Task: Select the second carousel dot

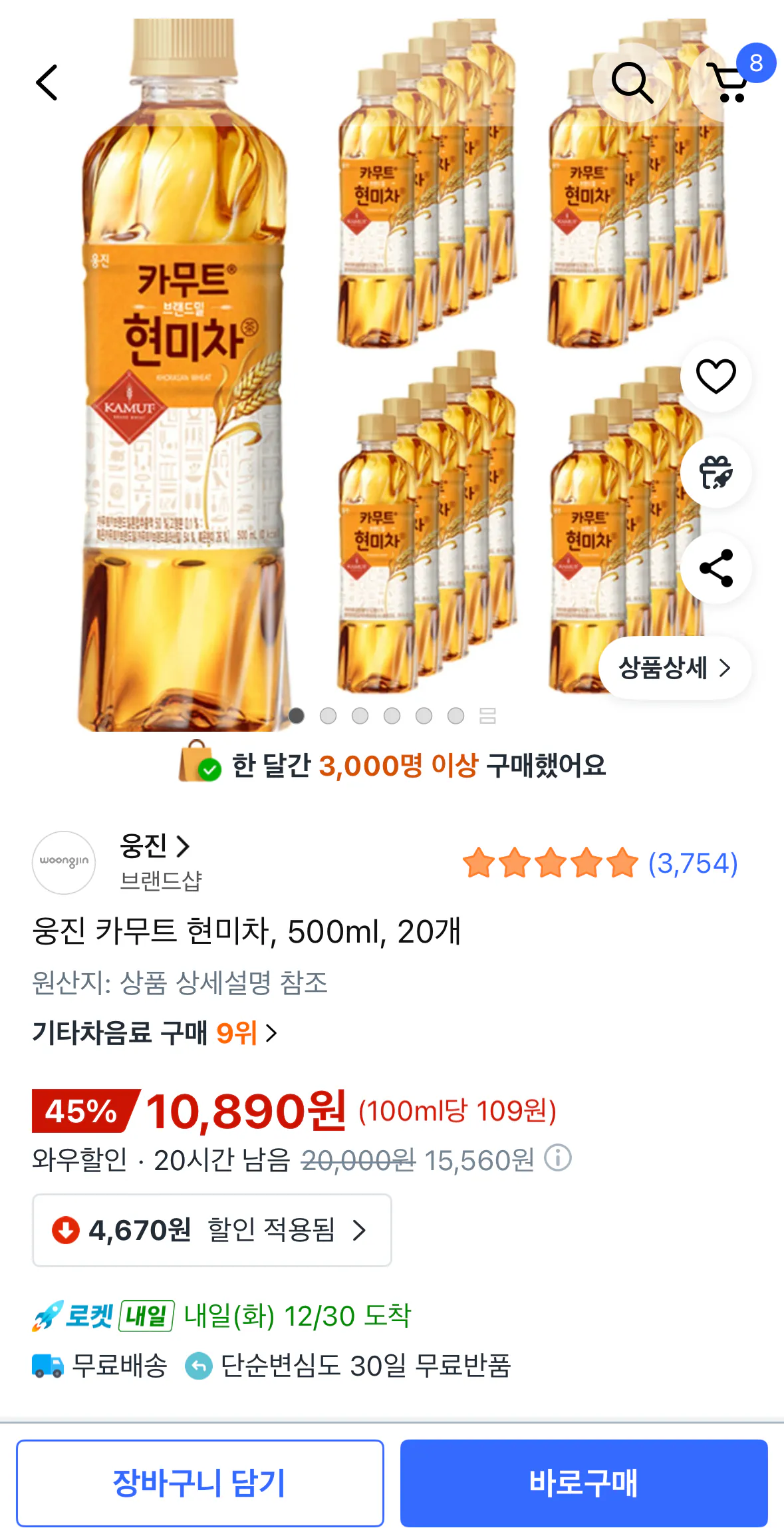Action: pos(328,716)
